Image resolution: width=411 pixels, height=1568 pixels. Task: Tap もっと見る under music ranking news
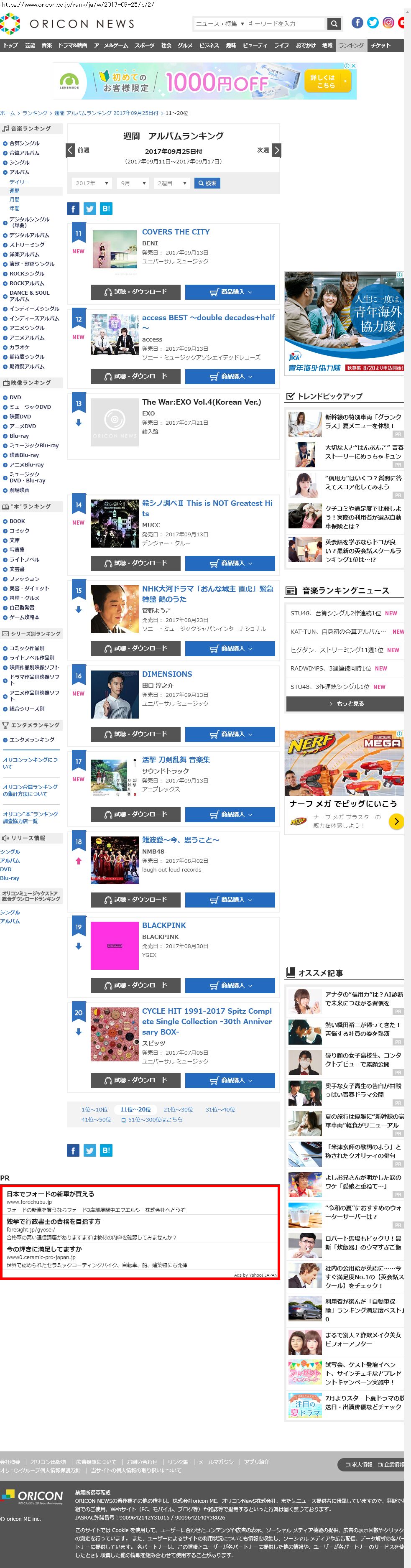point(345,704)
